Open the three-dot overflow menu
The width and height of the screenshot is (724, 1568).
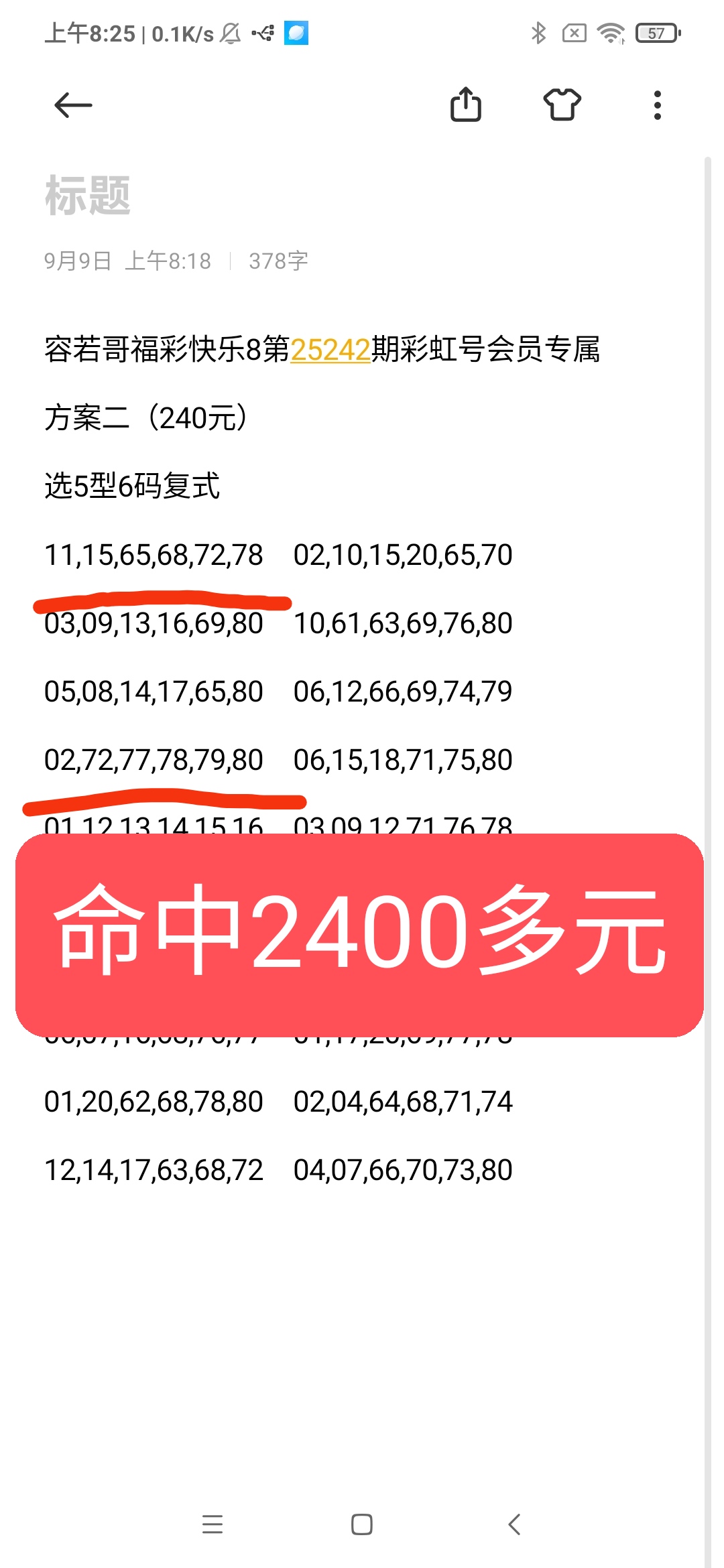coord(658,105)
